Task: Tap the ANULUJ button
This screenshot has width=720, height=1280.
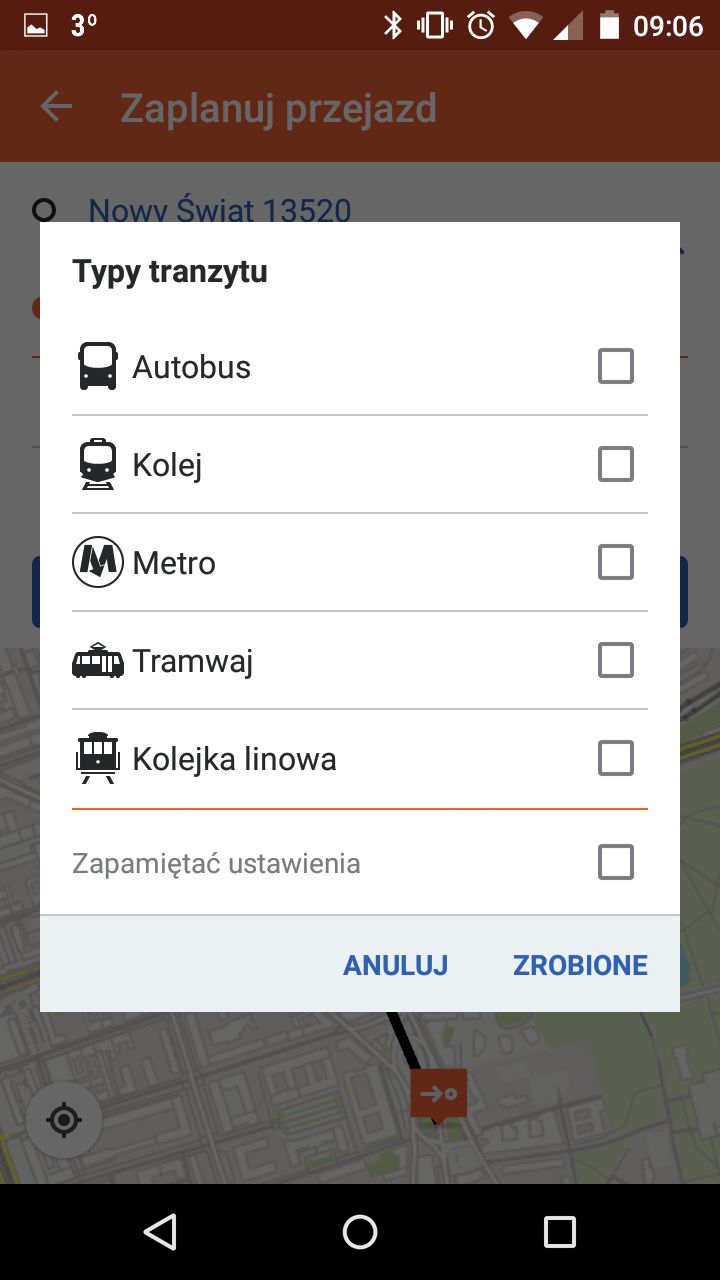Action: point(395,965)
